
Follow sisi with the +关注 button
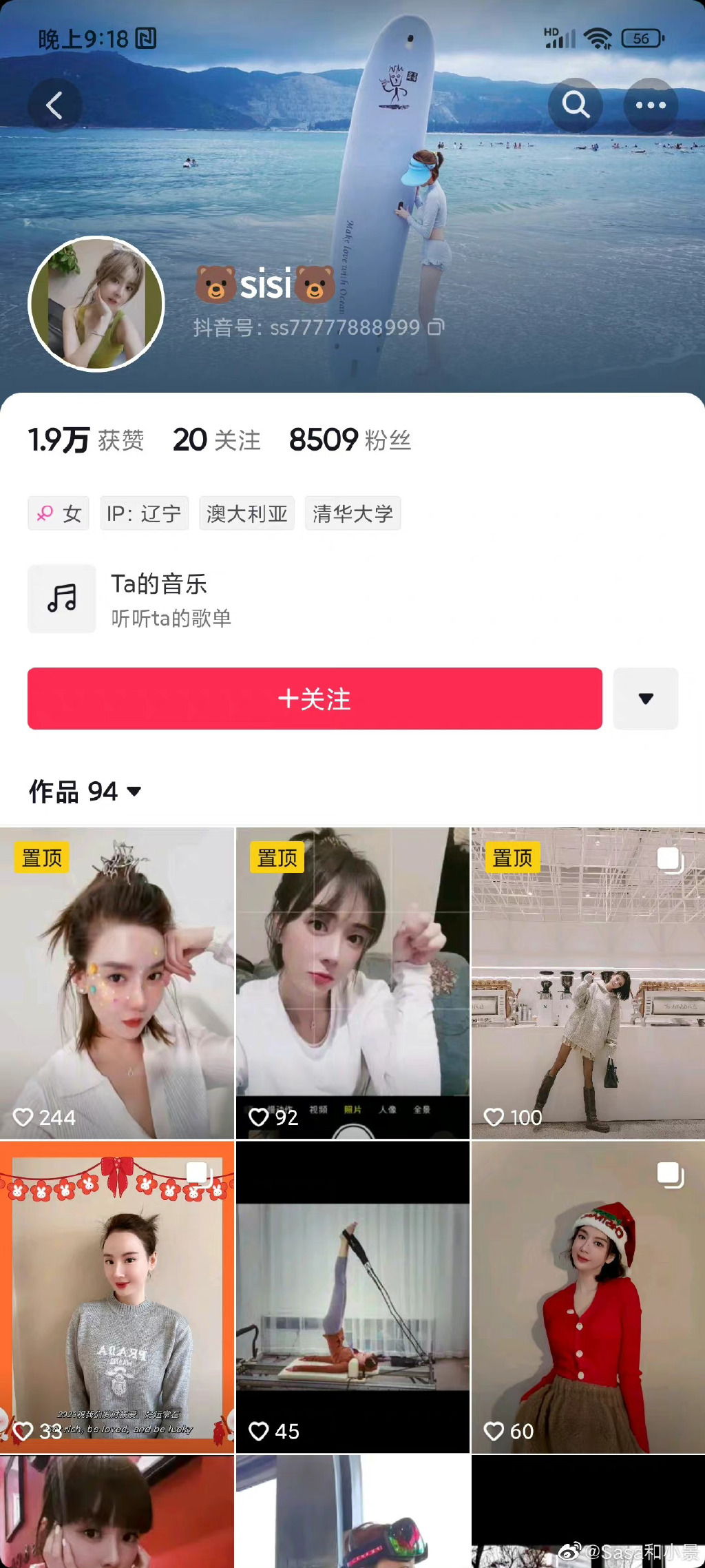315,699
